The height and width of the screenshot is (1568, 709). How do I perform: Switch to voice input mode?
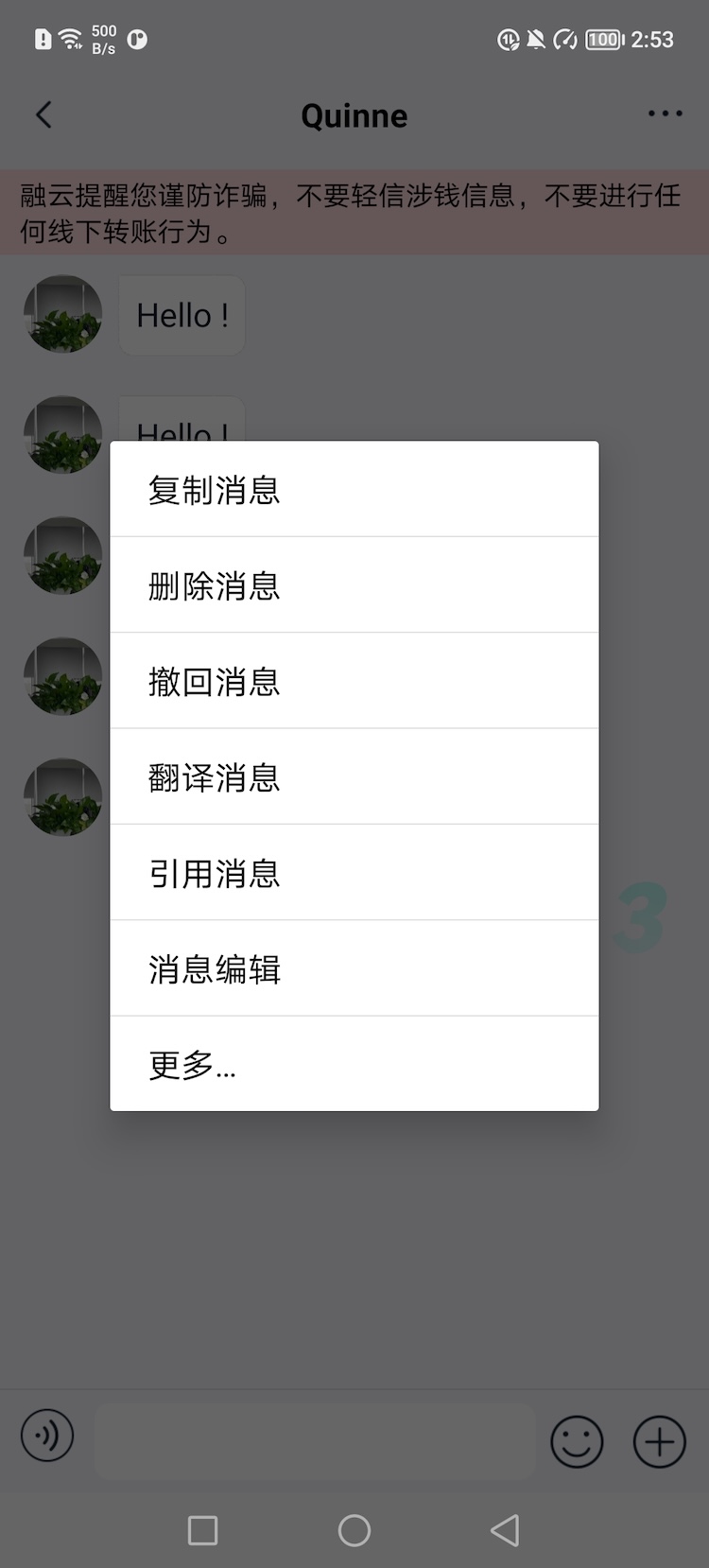(x=47, y=1436)
